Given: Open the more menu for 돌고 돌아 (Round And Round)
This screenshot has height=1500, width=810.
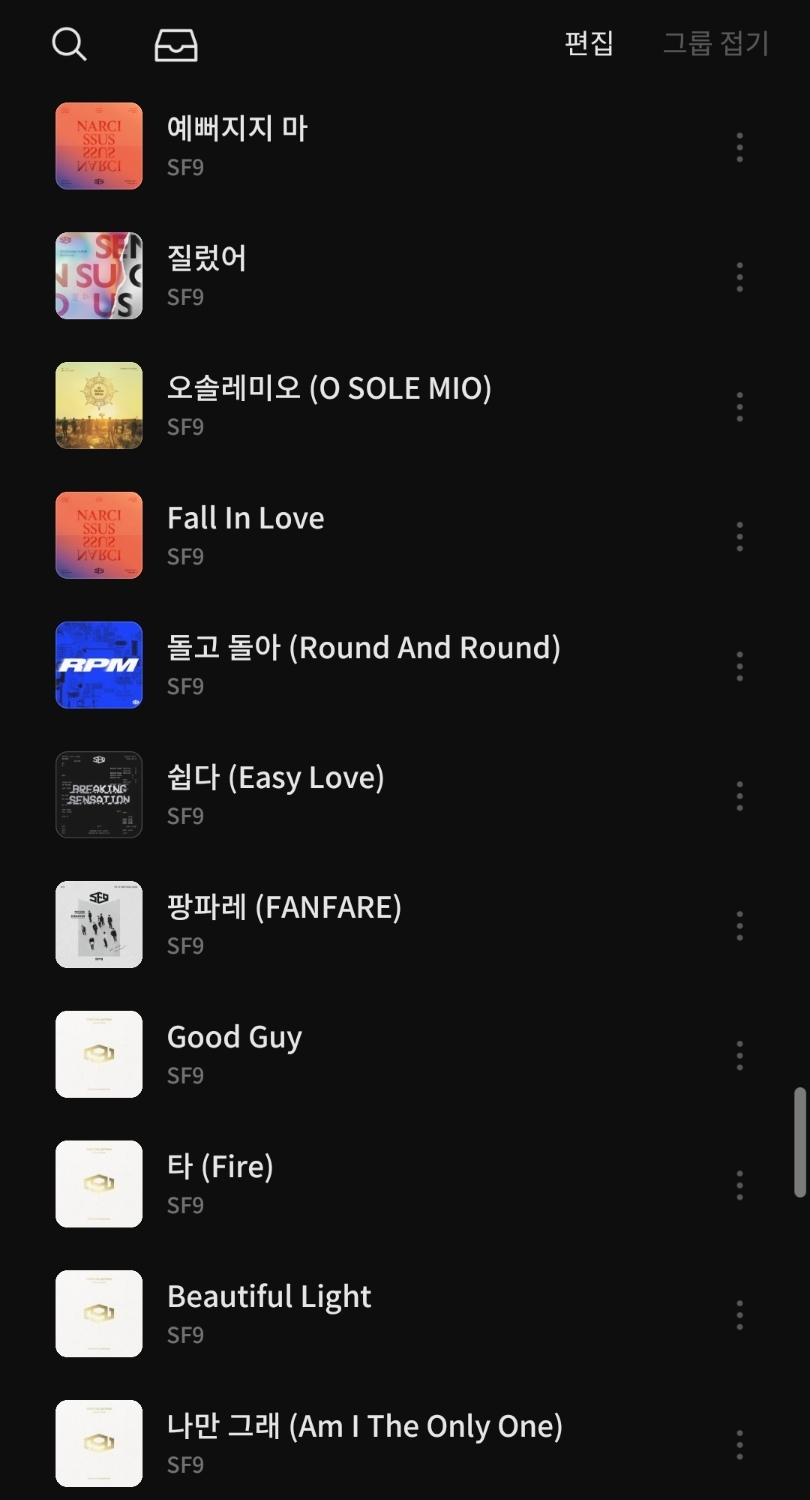Looking at the screenshot, I should click(739, 666).
